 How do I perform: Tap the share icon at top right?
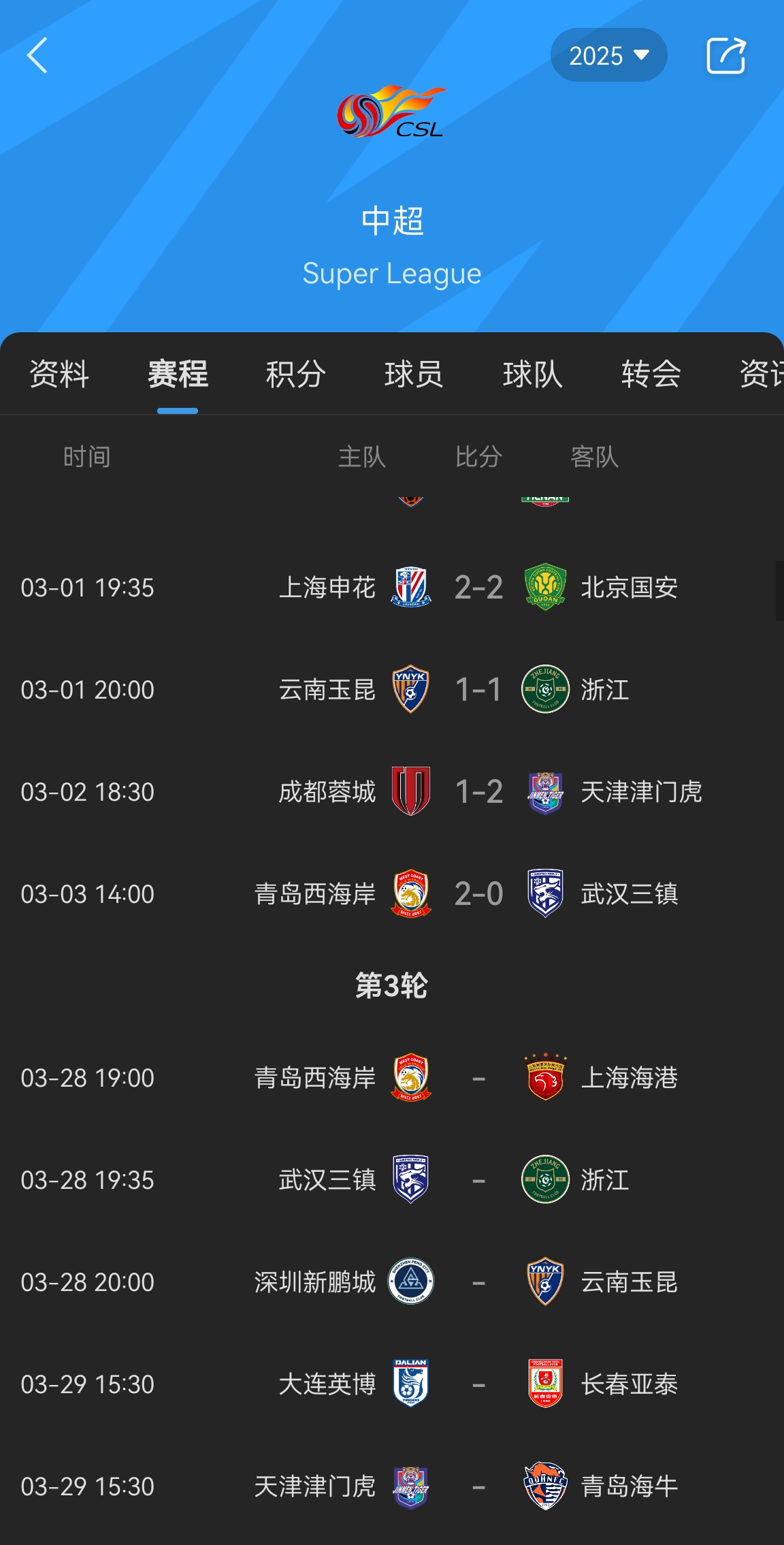click(725, 55)
